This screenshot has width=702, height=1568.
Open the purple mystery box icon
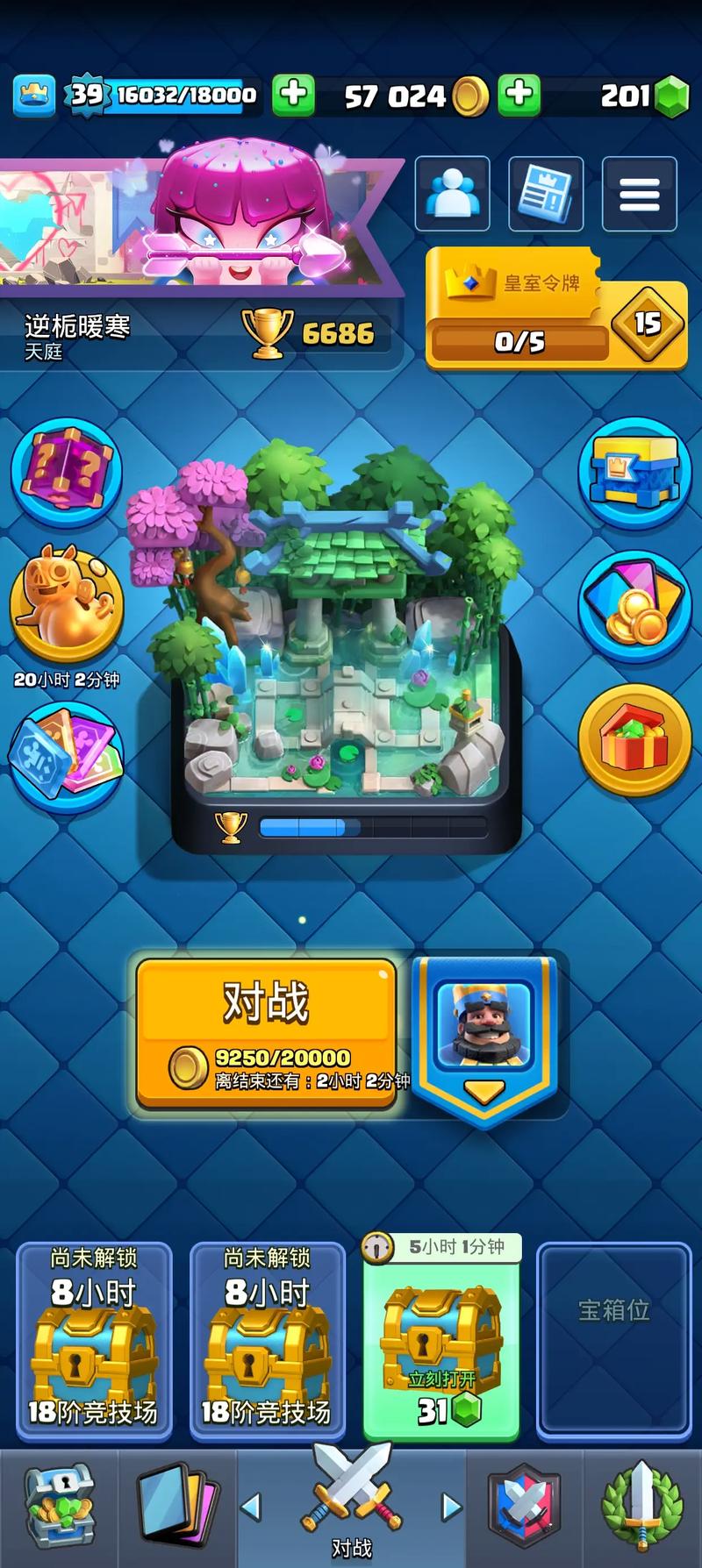[67, 471]
